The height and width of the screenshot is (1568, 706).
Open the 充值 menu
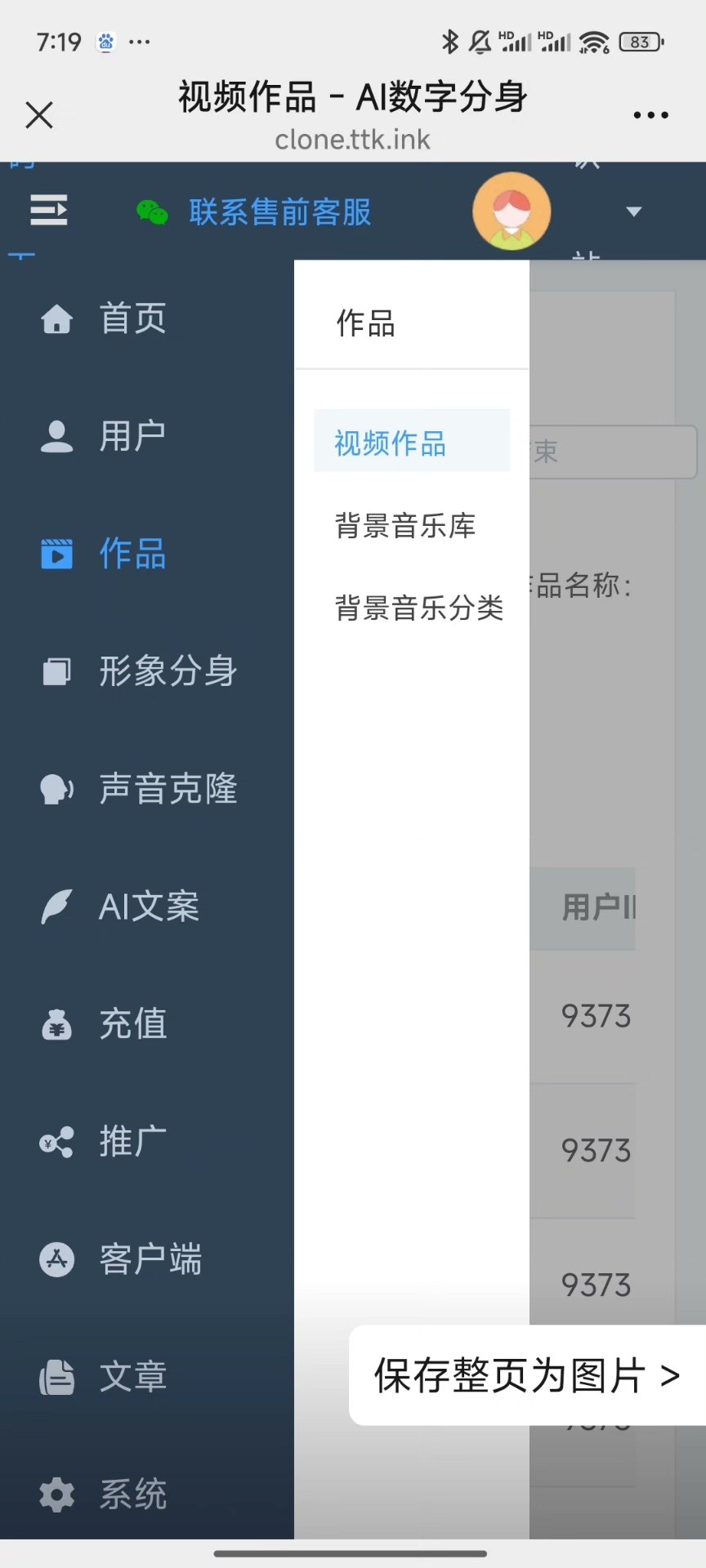point(132,1024)
